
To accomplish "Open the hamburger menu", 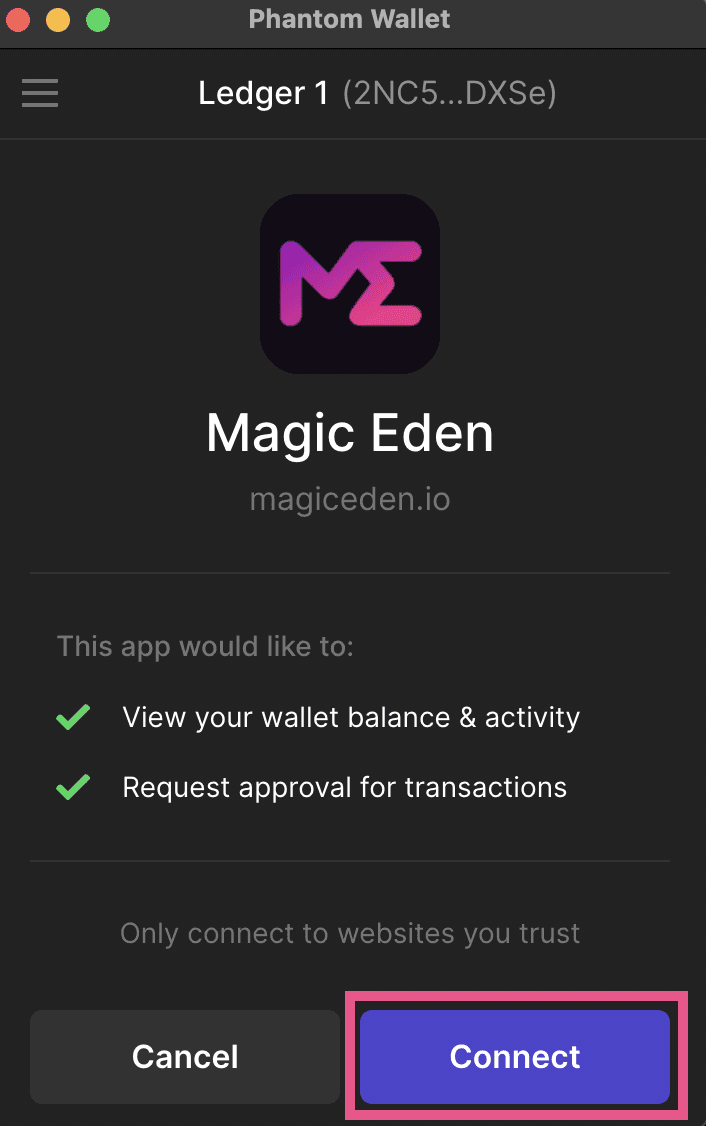I will (x=40, y=94).
